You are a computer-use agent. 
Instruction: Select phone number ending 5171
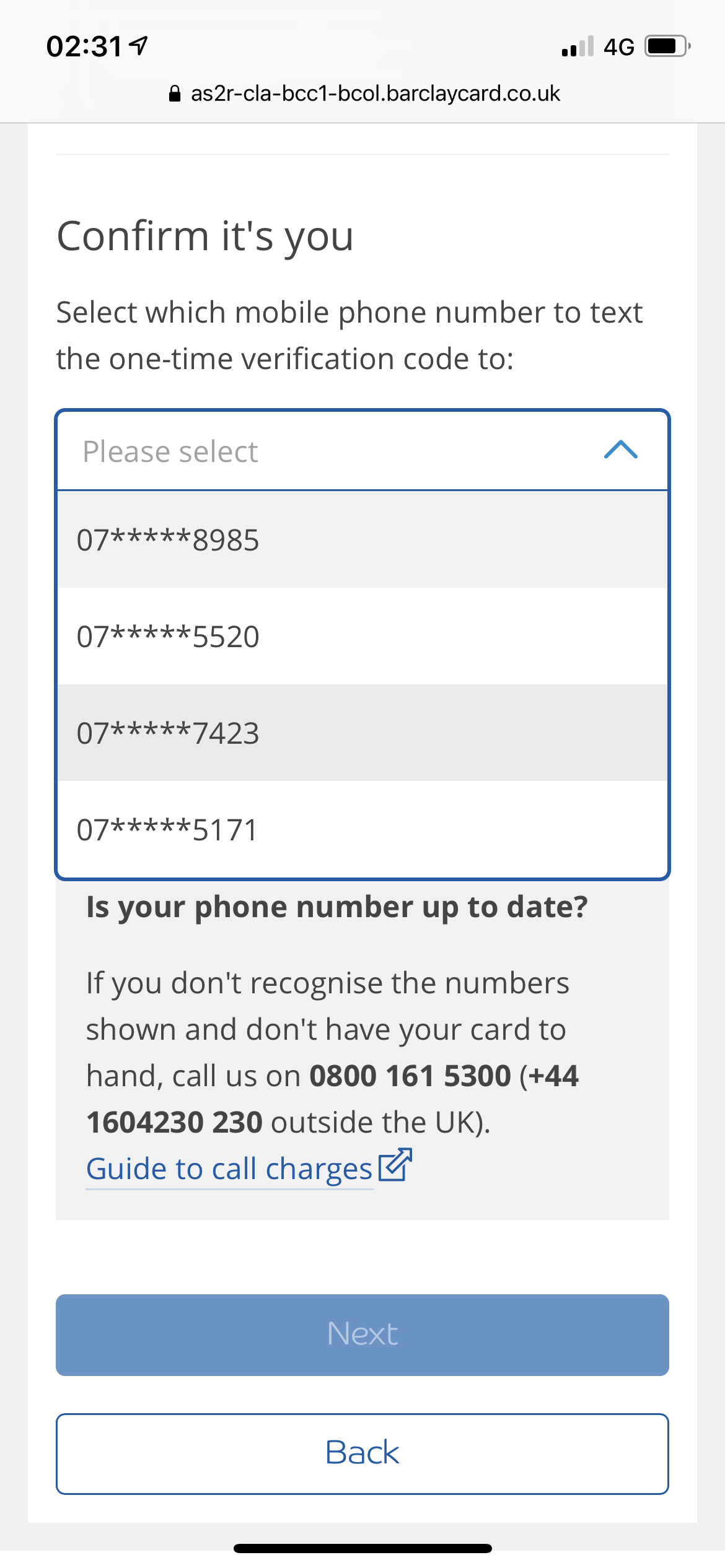tap(362, 830)
